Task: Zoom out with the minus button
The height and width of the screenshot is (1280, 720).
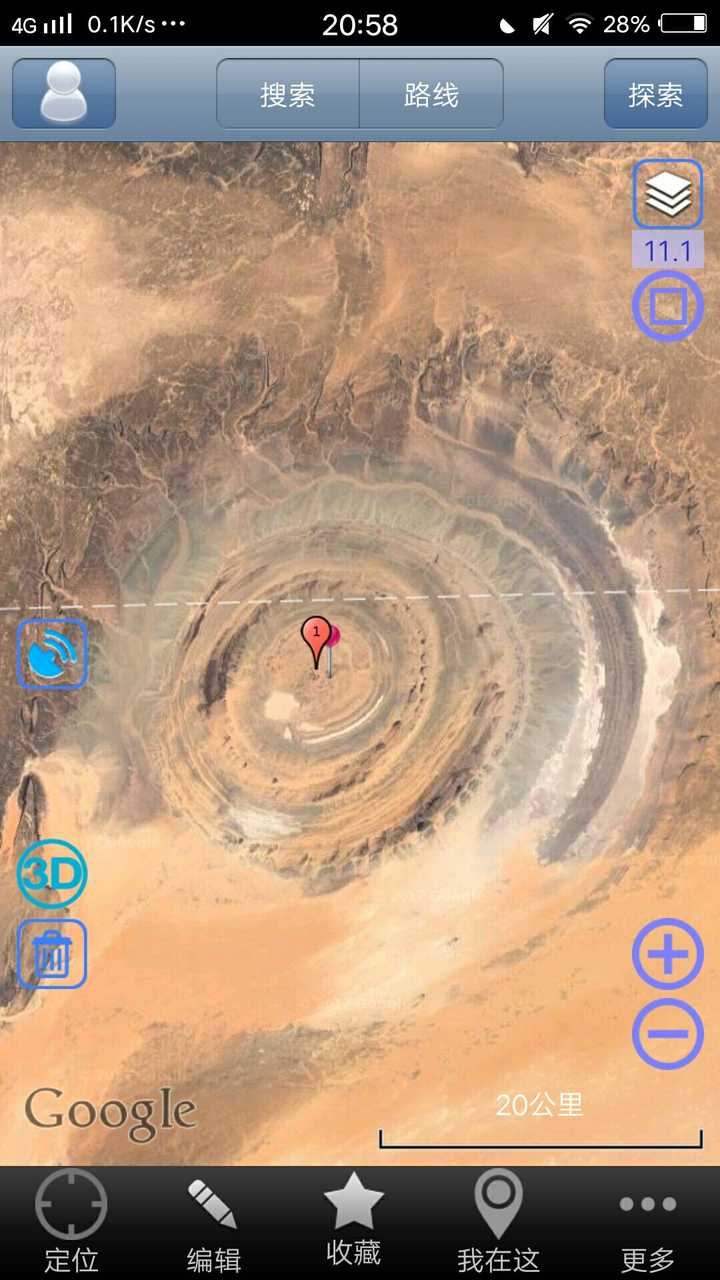Action: pyautogui.click(x=668, y=1032)
